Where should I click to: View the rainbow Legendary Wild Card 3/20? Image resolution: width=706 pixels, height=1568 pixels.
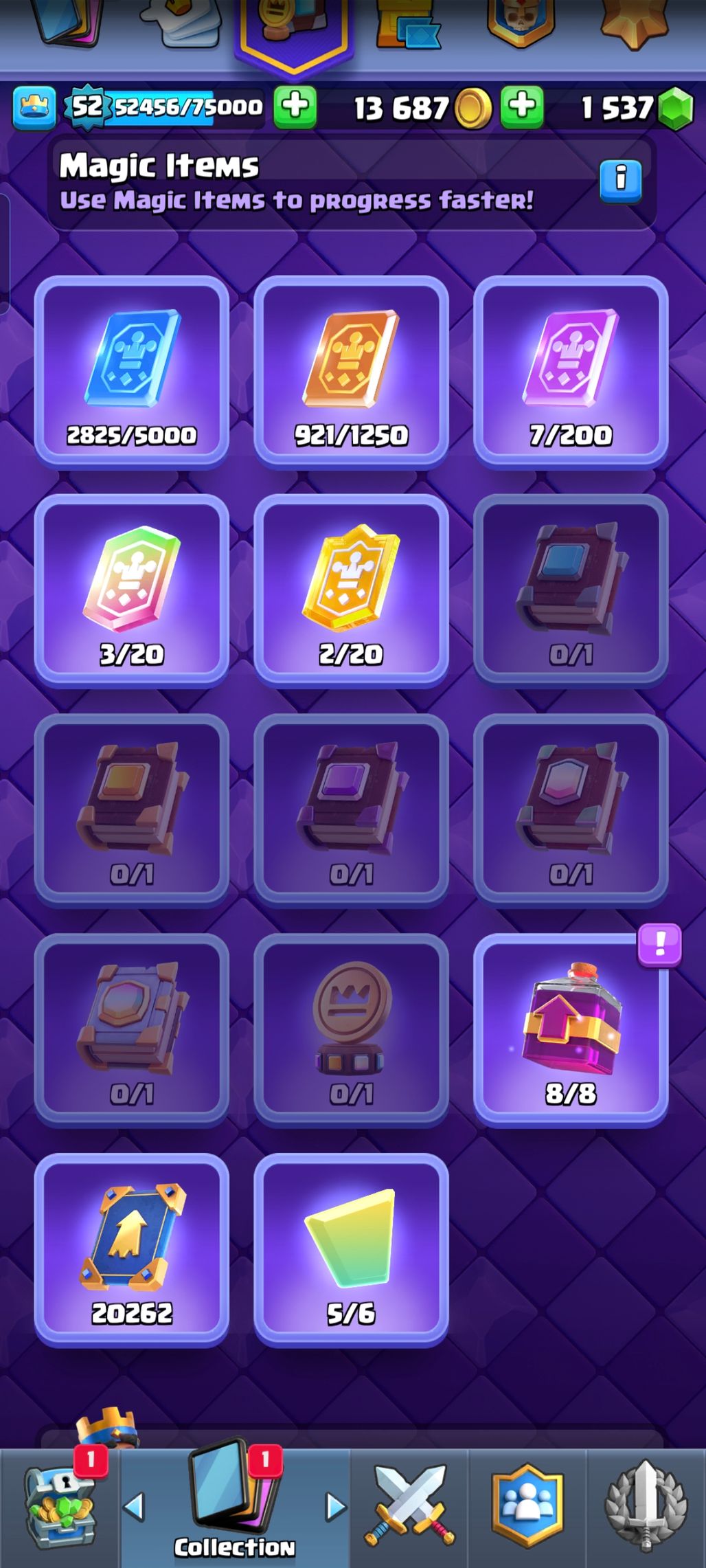click(x=132, y=591)
